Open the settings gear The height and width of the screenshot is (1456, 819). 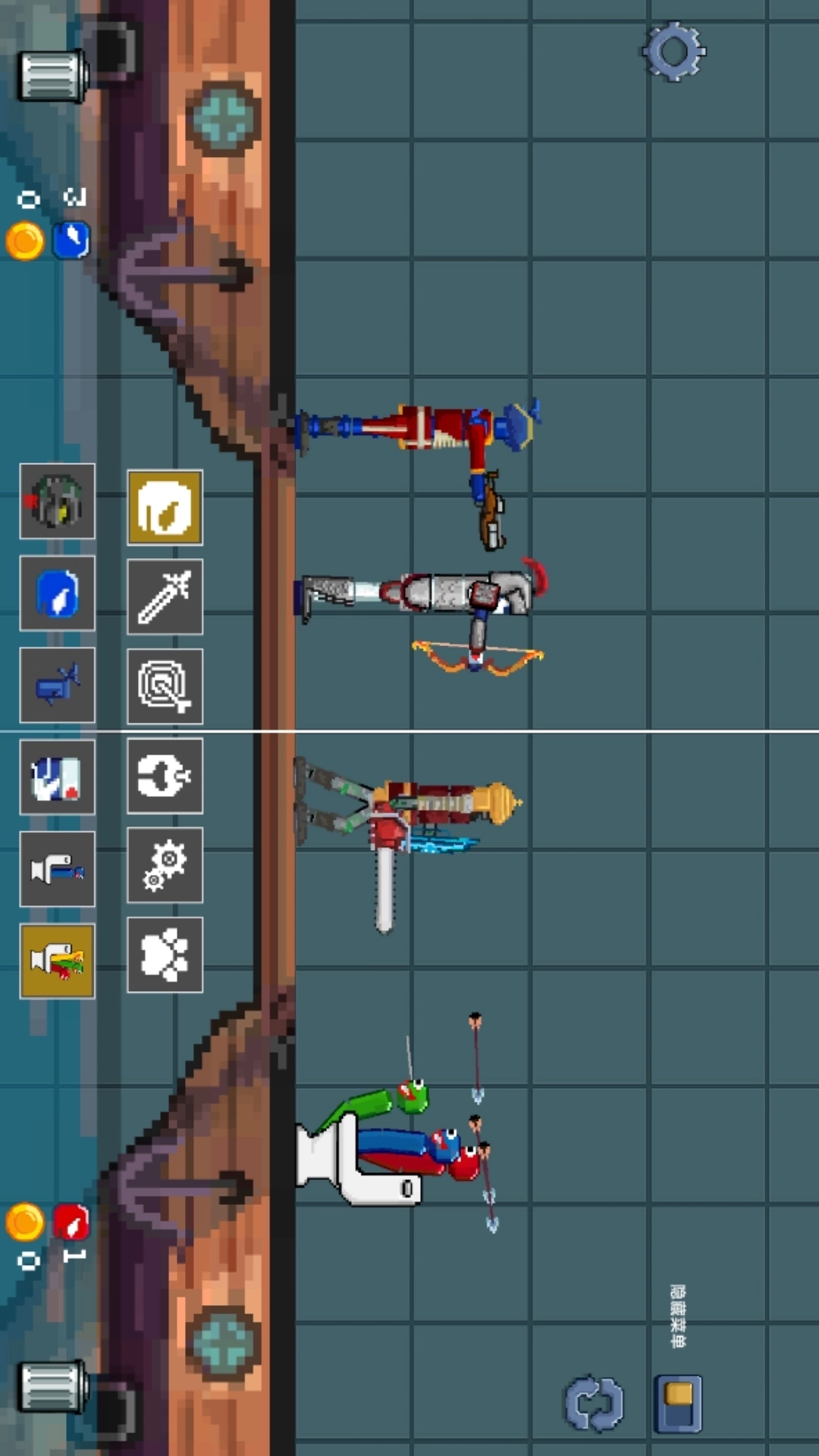tap(673, 52)
